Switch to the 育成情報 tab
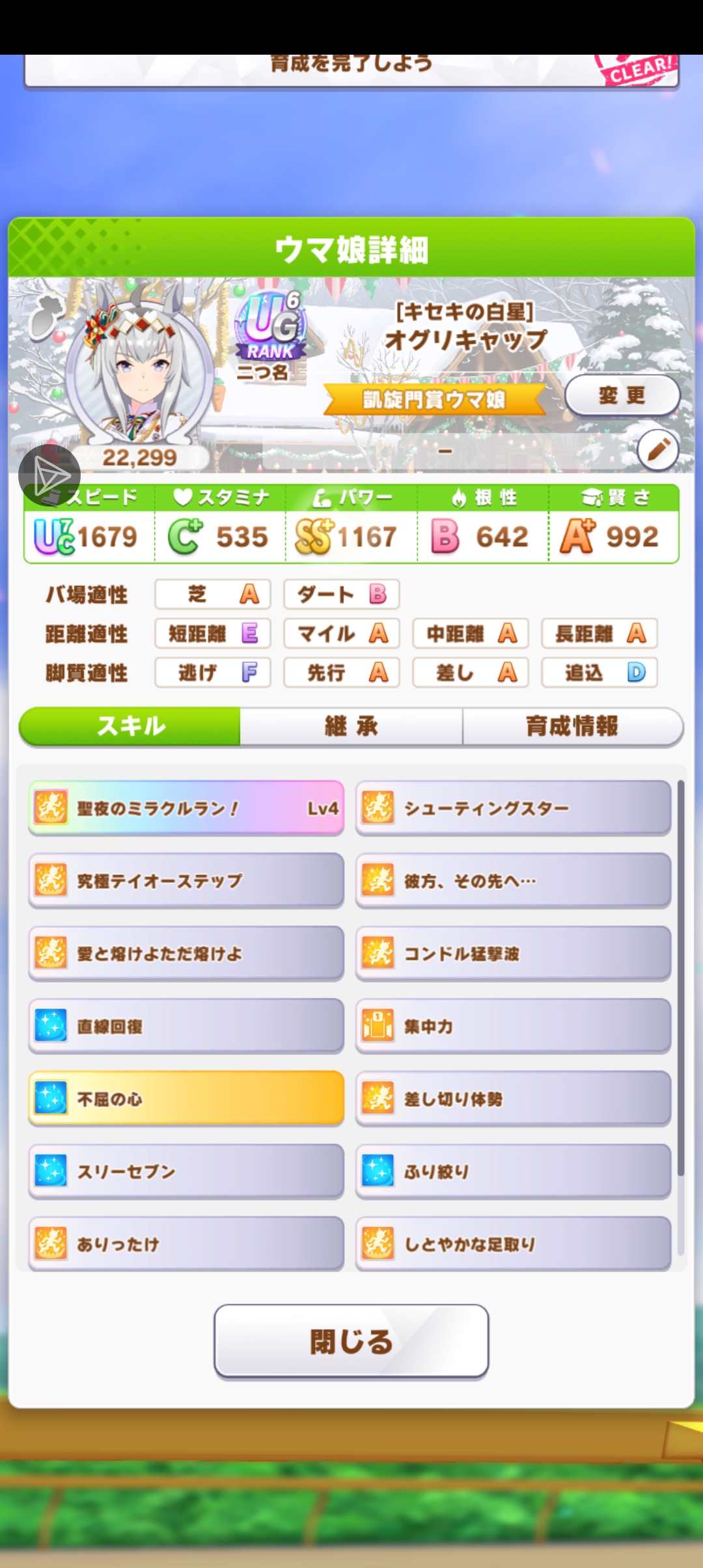Screen dimensions: 703x1568 click(x=572, y=726)
